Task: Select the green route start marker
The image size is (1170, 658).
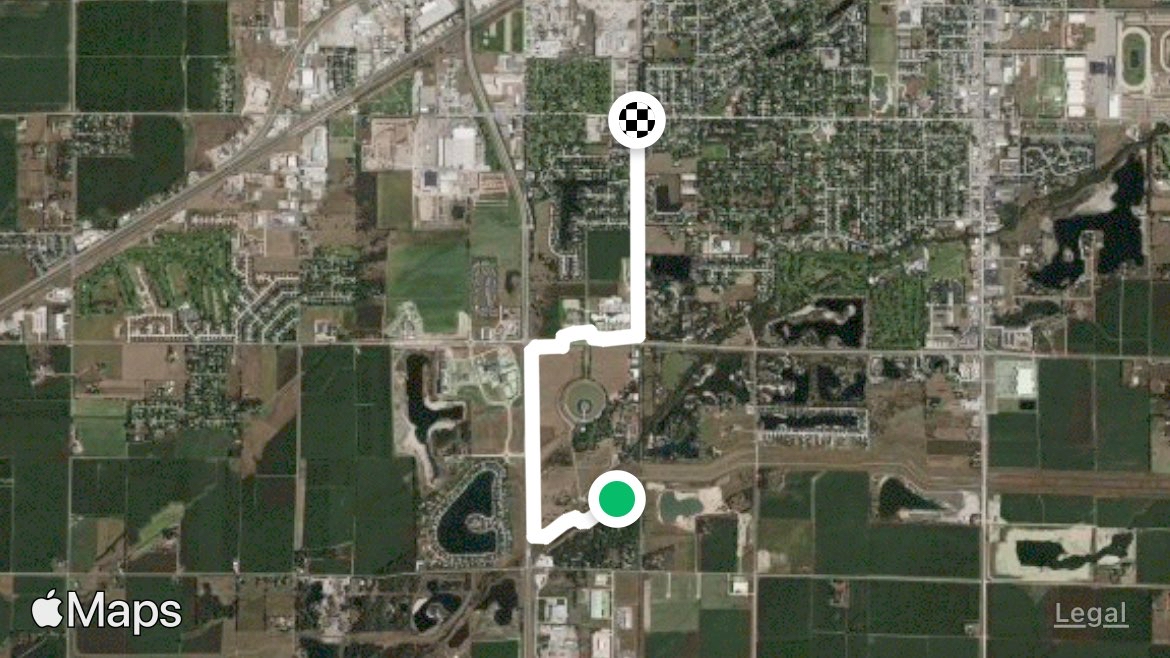Action: [616, 499]
